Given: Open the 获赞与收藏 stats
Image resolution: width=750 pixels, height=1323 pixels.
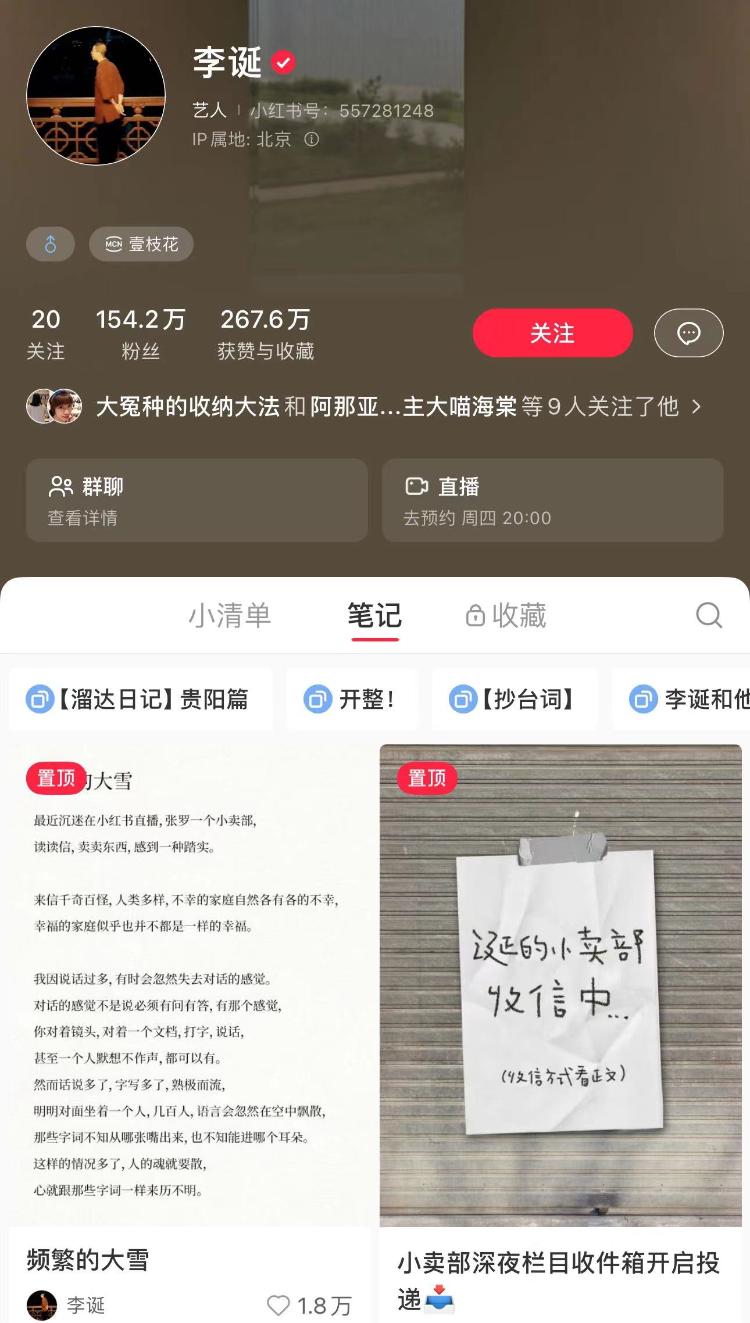Looking at the screenshot, I should (265, 333).
